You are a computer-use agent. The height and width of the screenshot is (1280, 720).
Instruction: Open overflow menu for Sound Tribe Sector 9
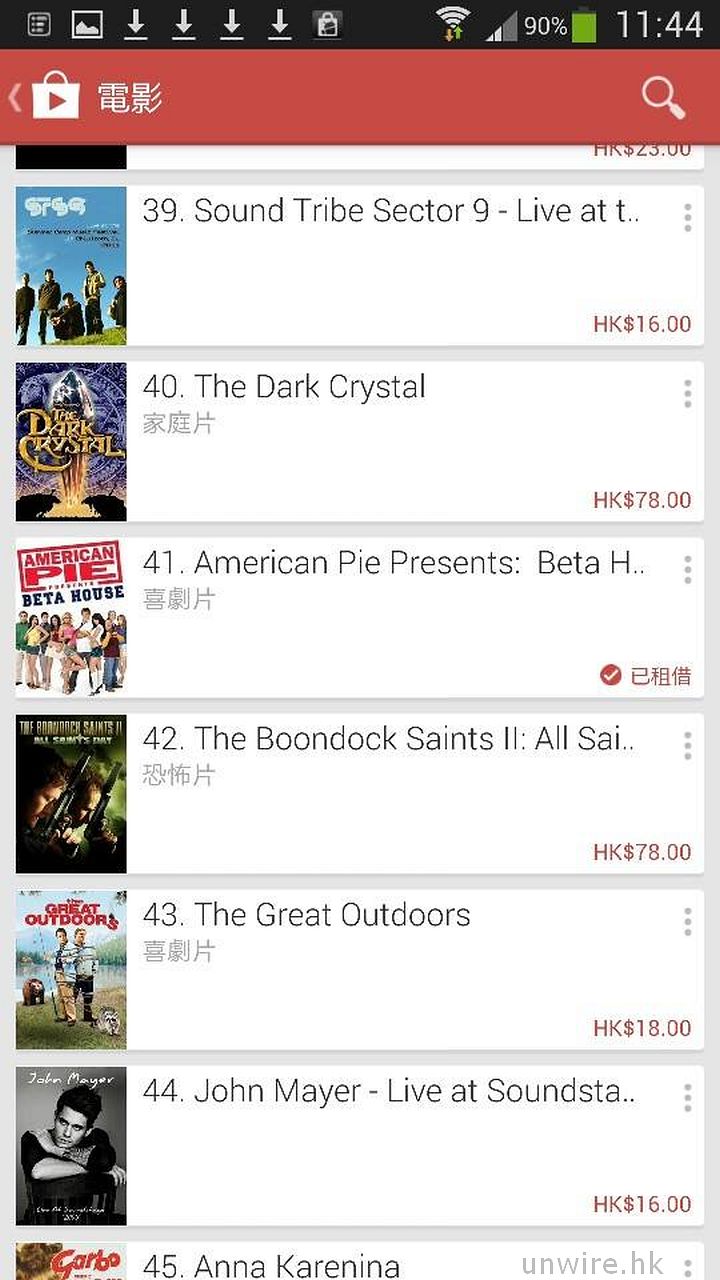687,218
